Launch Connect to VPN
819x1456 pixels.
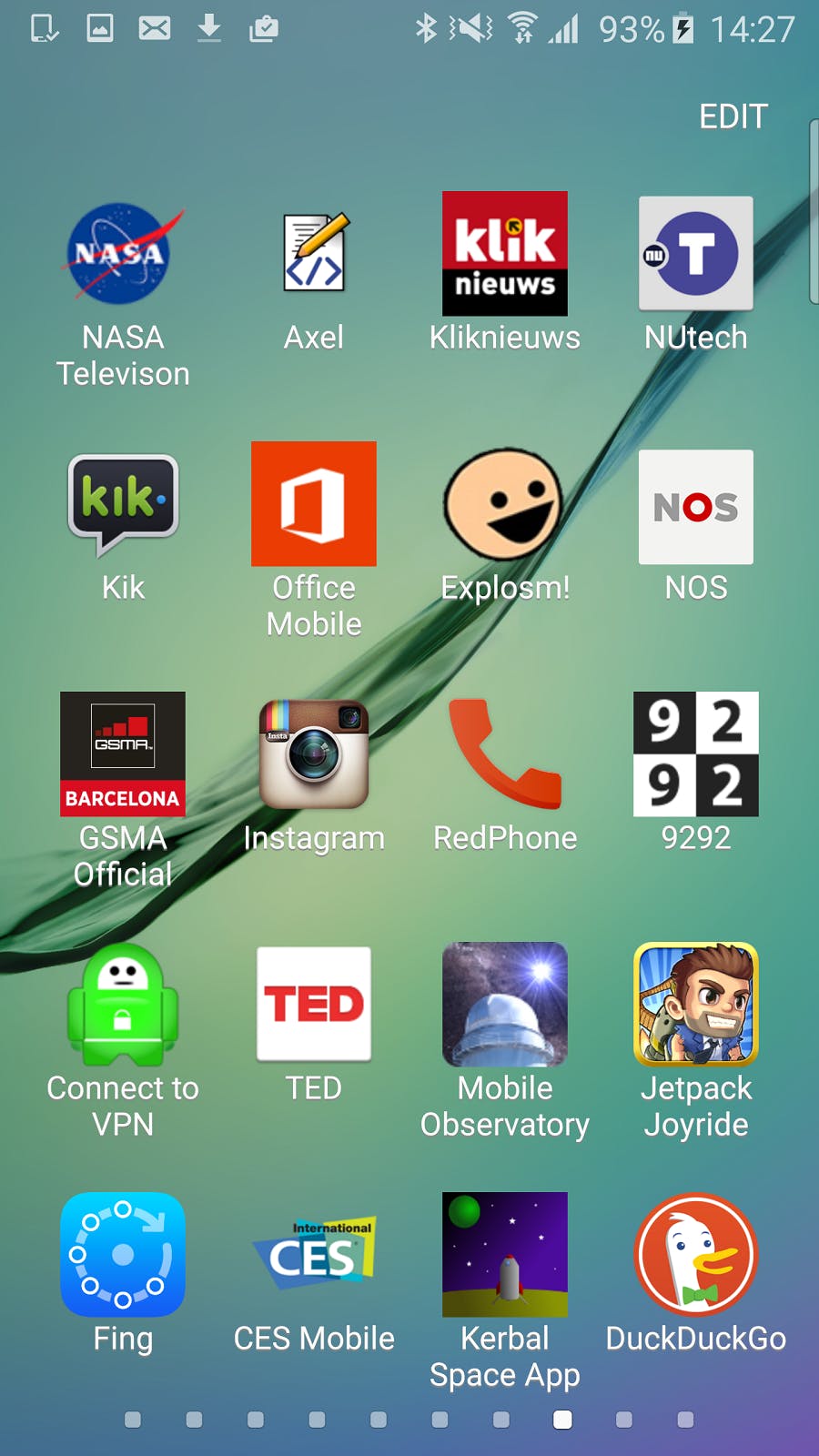click(x=123, y=1005)
